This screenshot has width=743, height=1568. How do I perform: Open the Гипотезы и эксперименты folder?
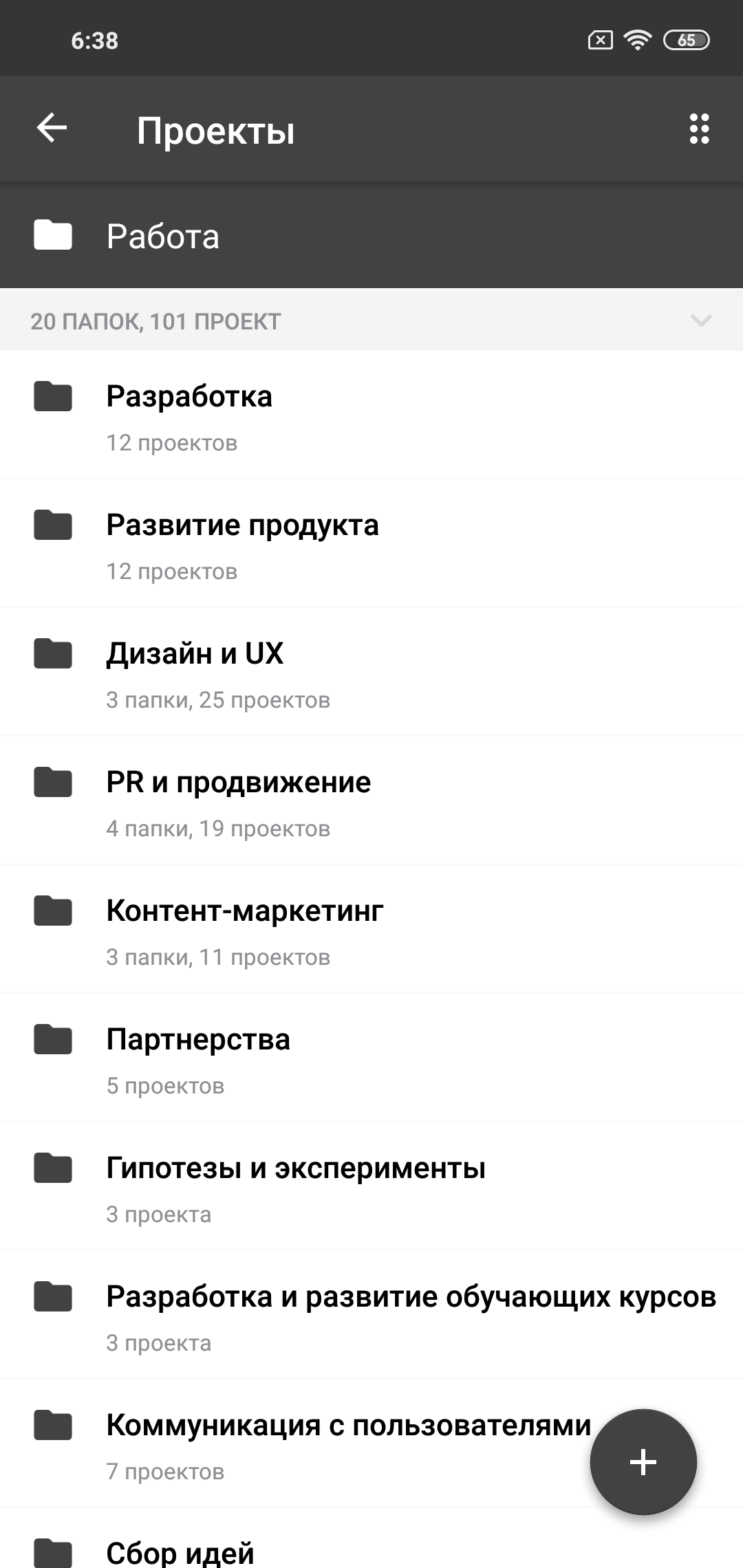371,1186
